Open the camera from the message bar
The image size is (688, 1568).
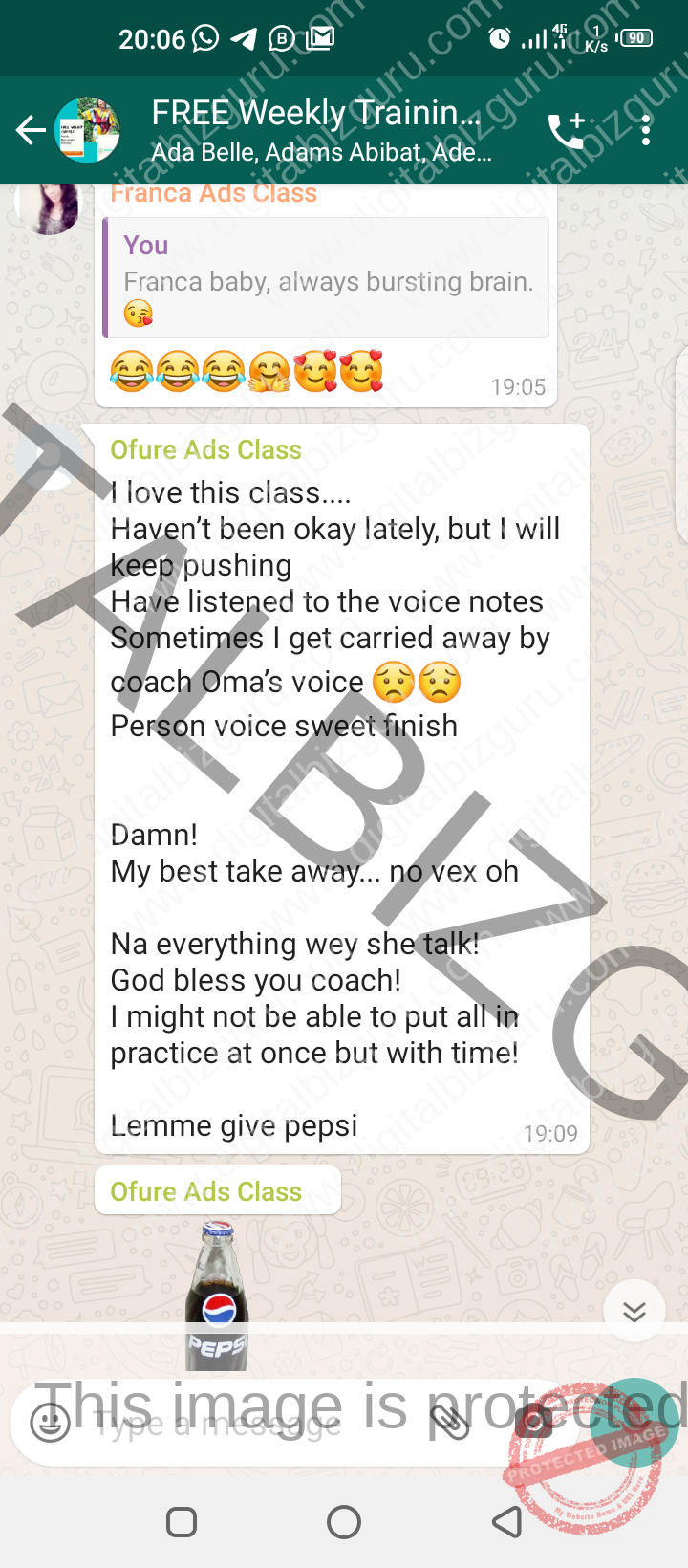point(533,1422)
